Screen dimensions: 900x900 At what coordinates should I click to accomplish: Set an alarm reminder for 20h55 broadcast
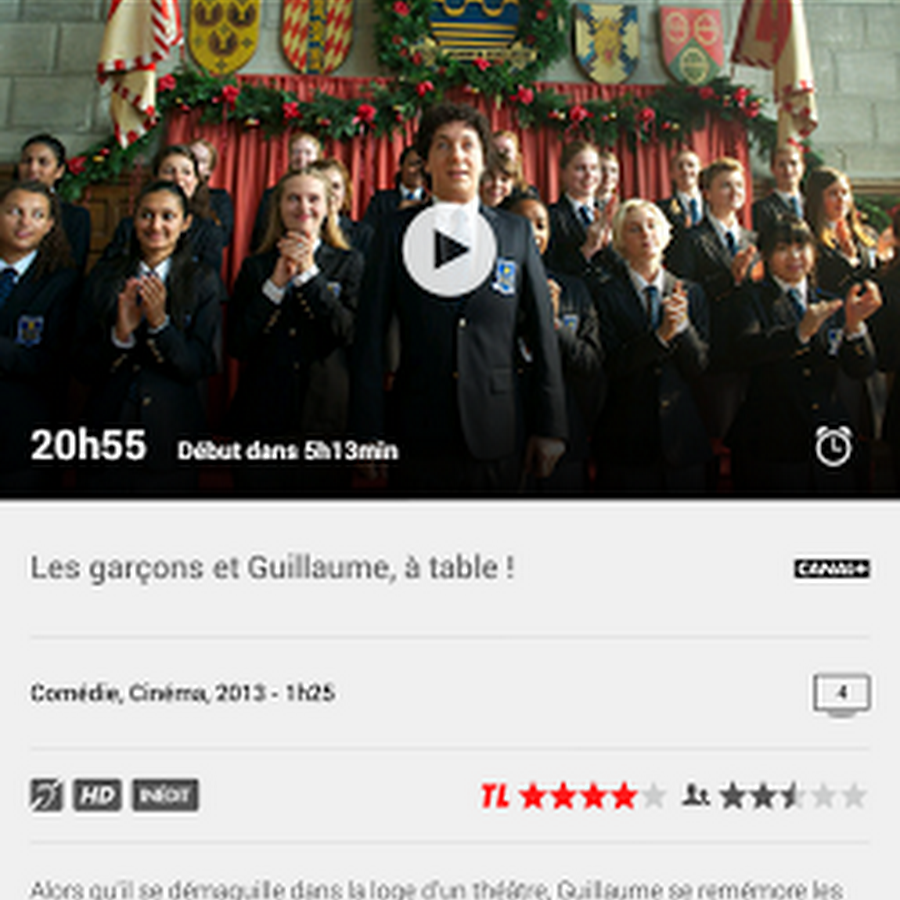coord(833,446)
